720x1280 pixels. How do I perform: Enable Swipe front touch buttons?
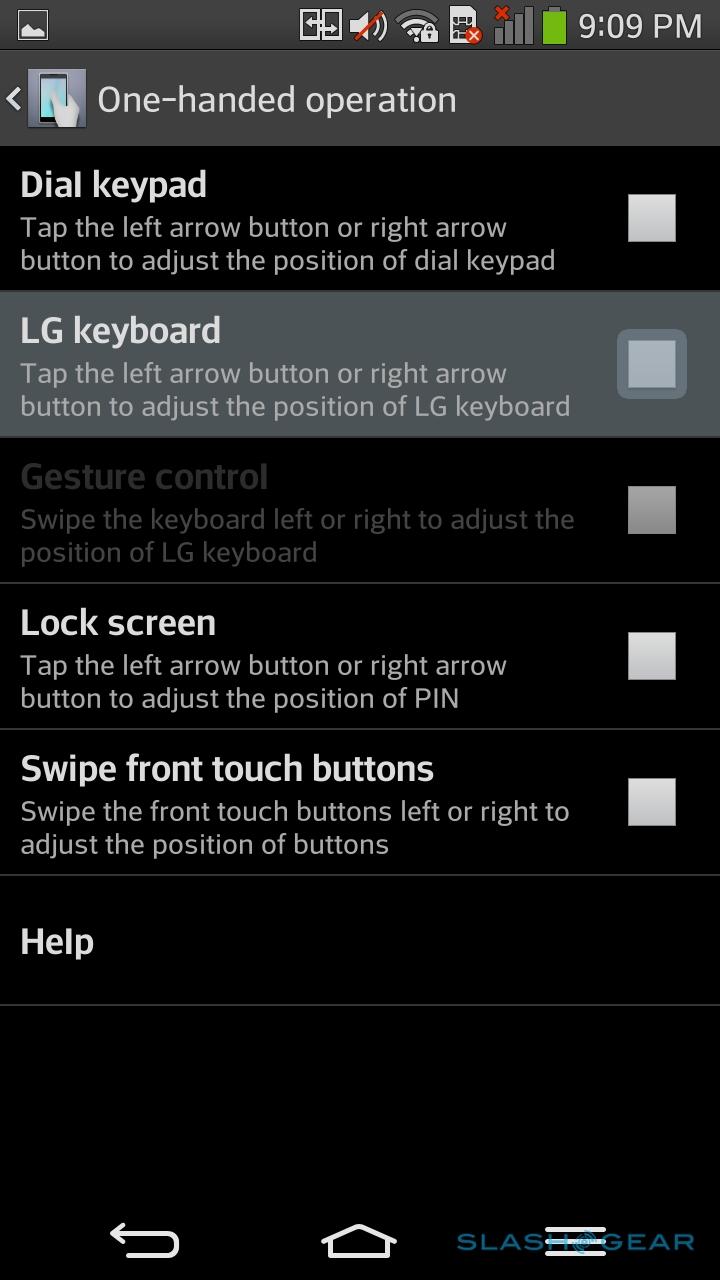click(x=651, y=802)
